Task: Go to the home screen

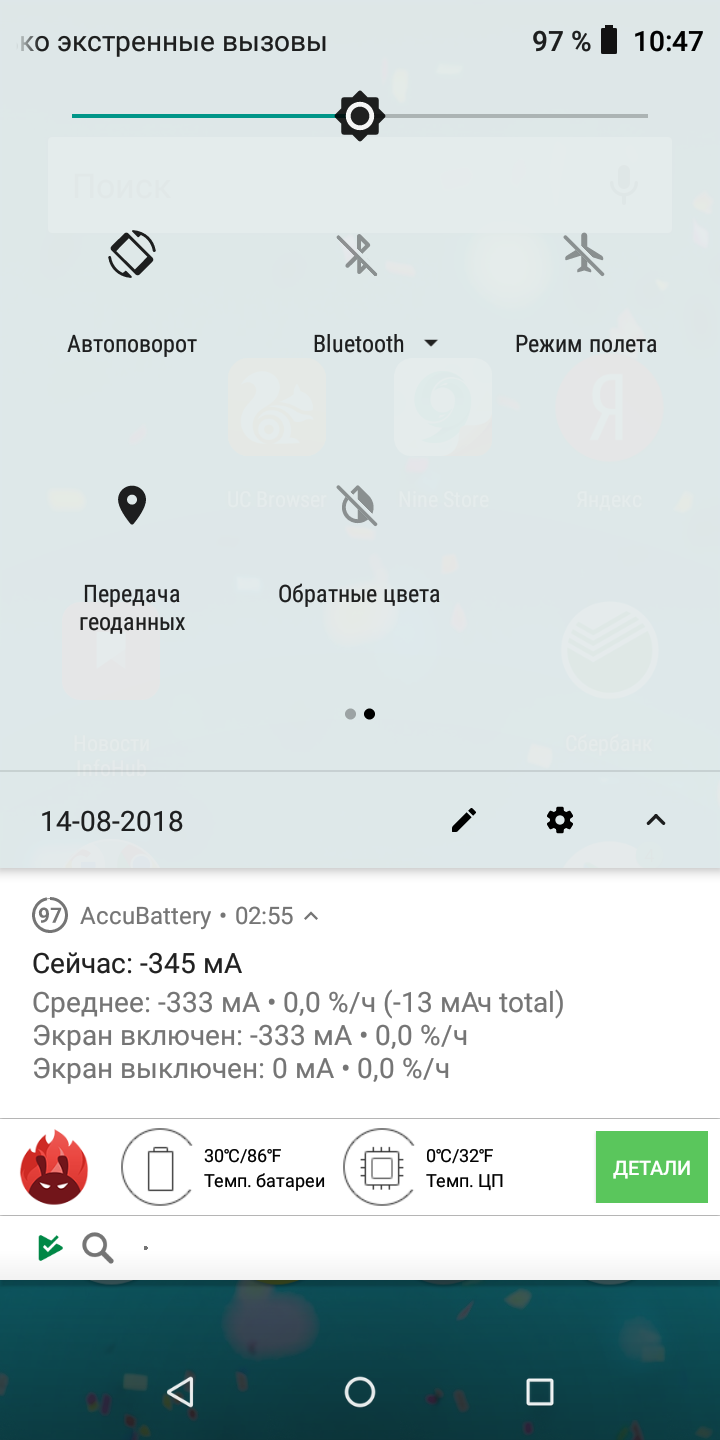Action: [x=360, y=1391]
